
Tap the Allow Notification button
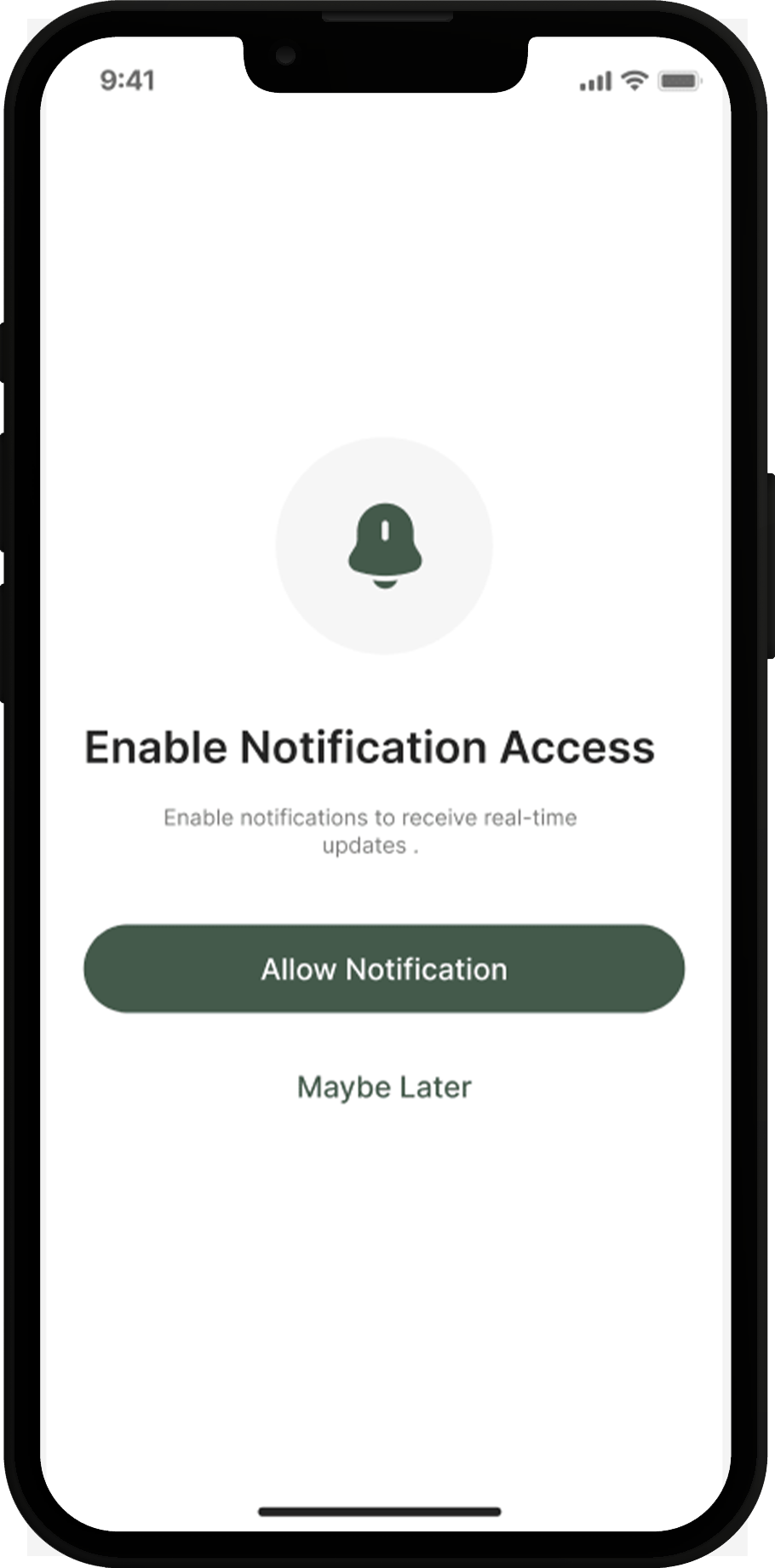point(384,969)
